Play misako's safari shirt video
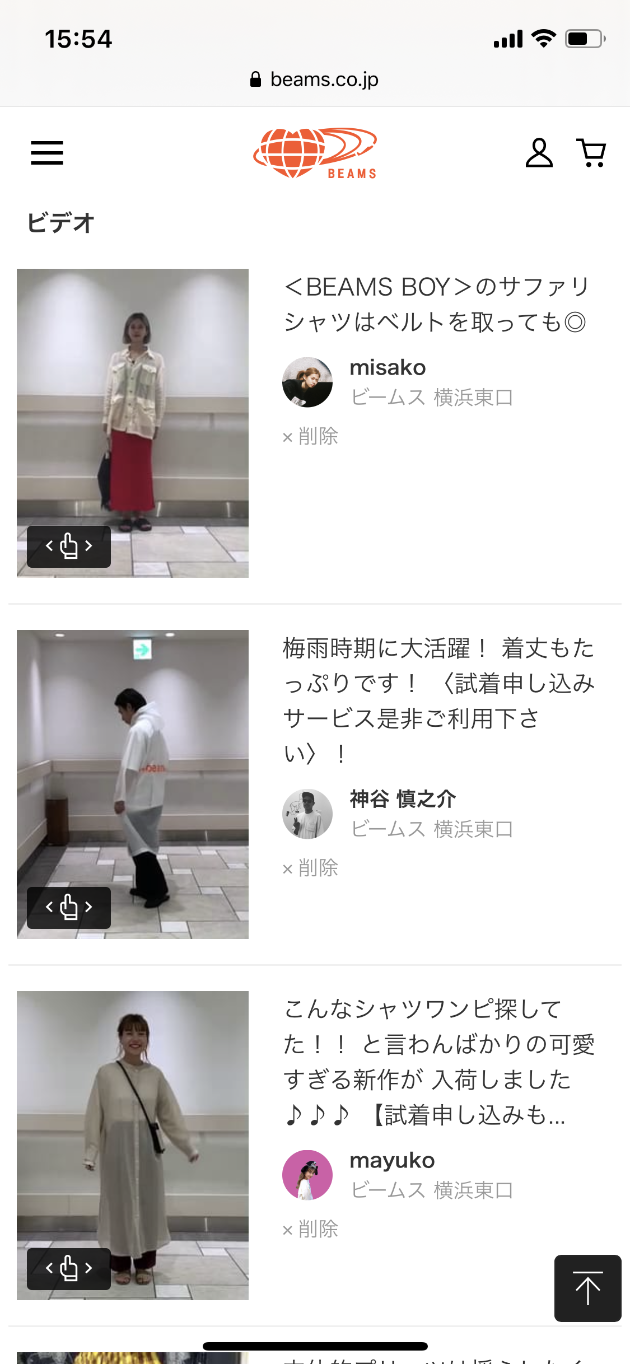 coord(133,423)
